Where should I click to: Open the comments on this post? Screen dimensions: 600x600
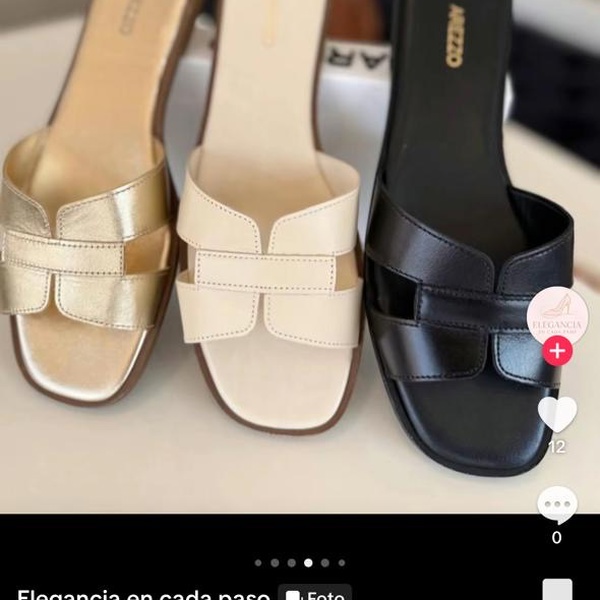click(x=557, y=505)
